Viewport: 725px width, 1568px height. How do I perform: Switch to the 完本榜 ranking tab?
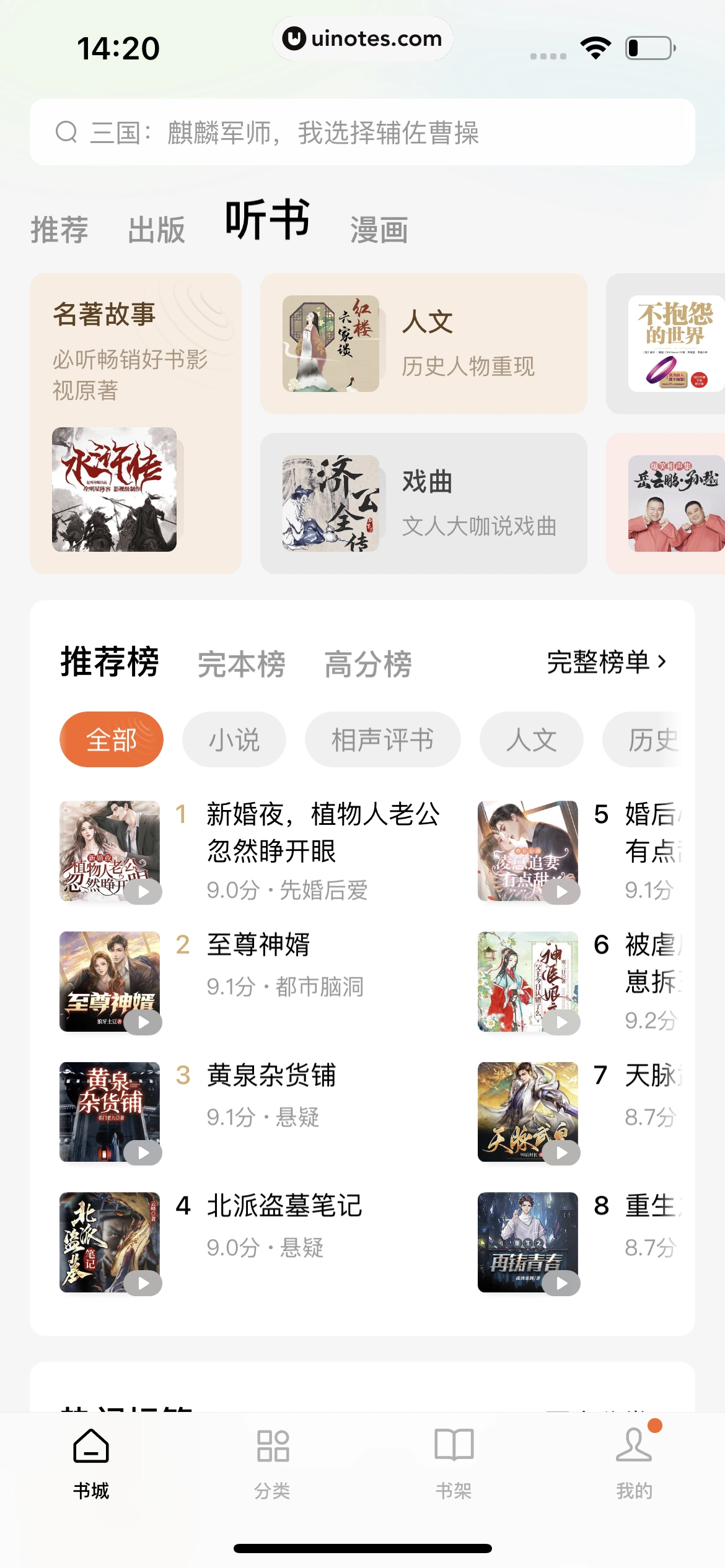pos(241,664)
